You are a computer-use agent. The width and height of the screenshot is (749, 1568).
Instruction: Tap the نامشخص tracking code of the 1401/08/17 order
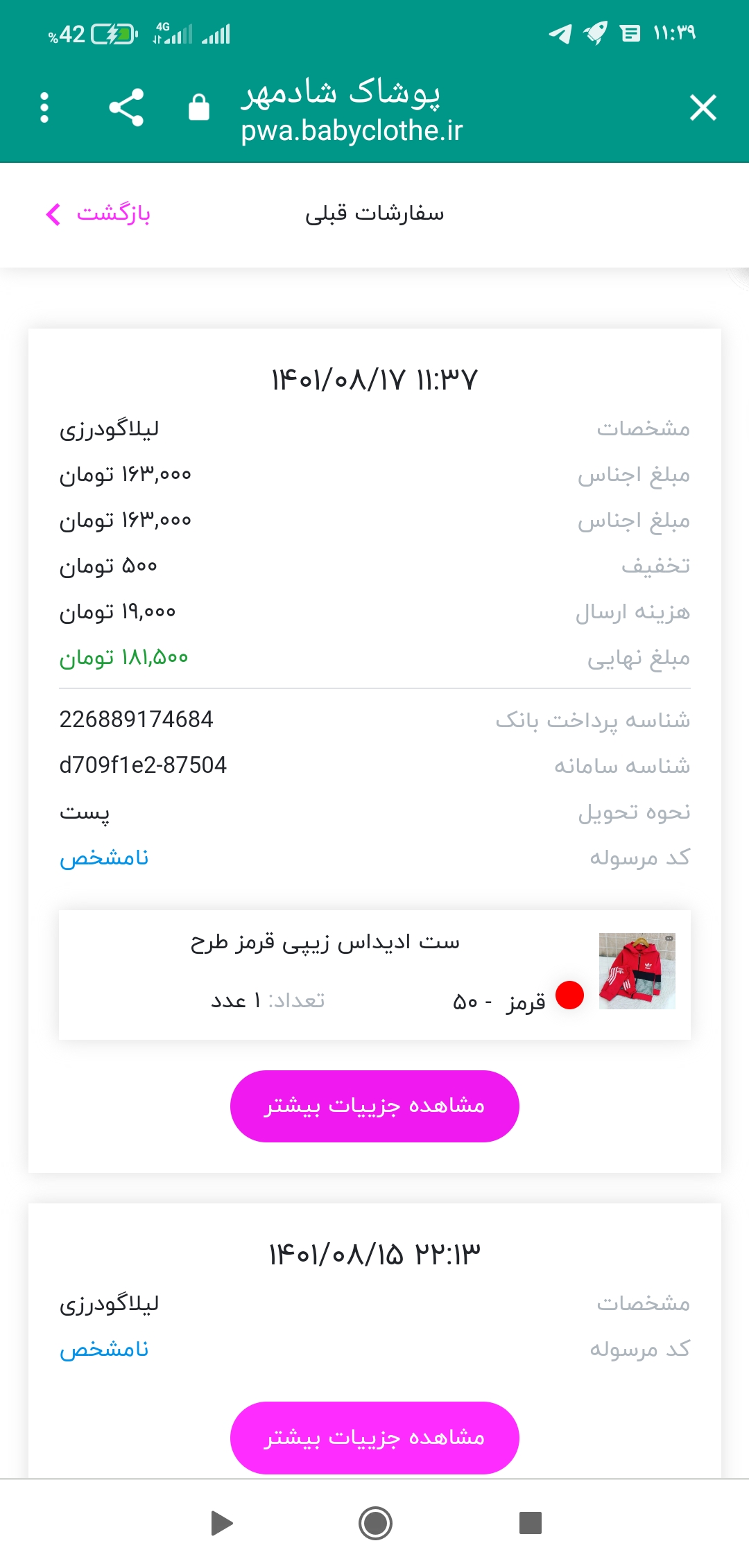(104, 858)
